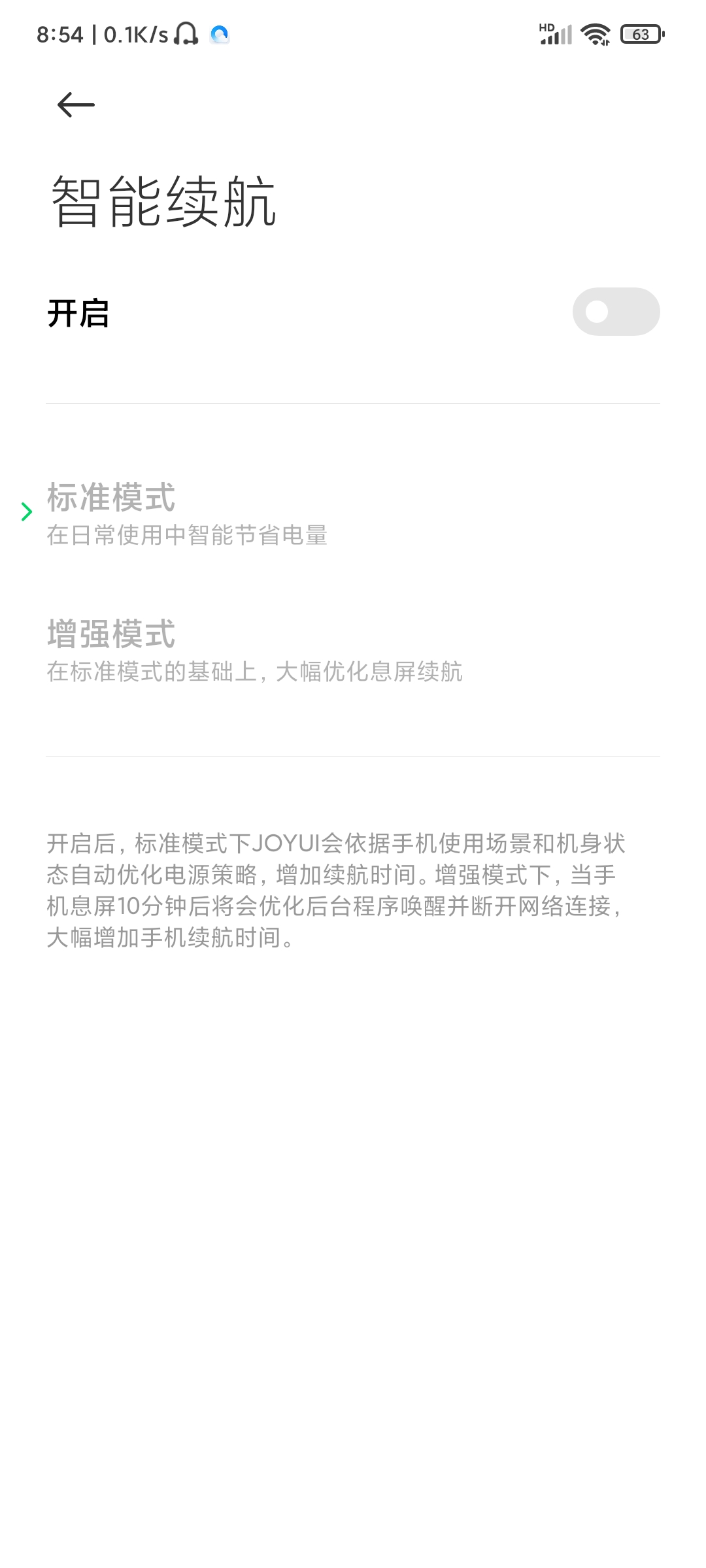Screen dimensions: 706x1568
Task: Enable the 开启 smart battery toggle
Action: (x=616, y=312)
